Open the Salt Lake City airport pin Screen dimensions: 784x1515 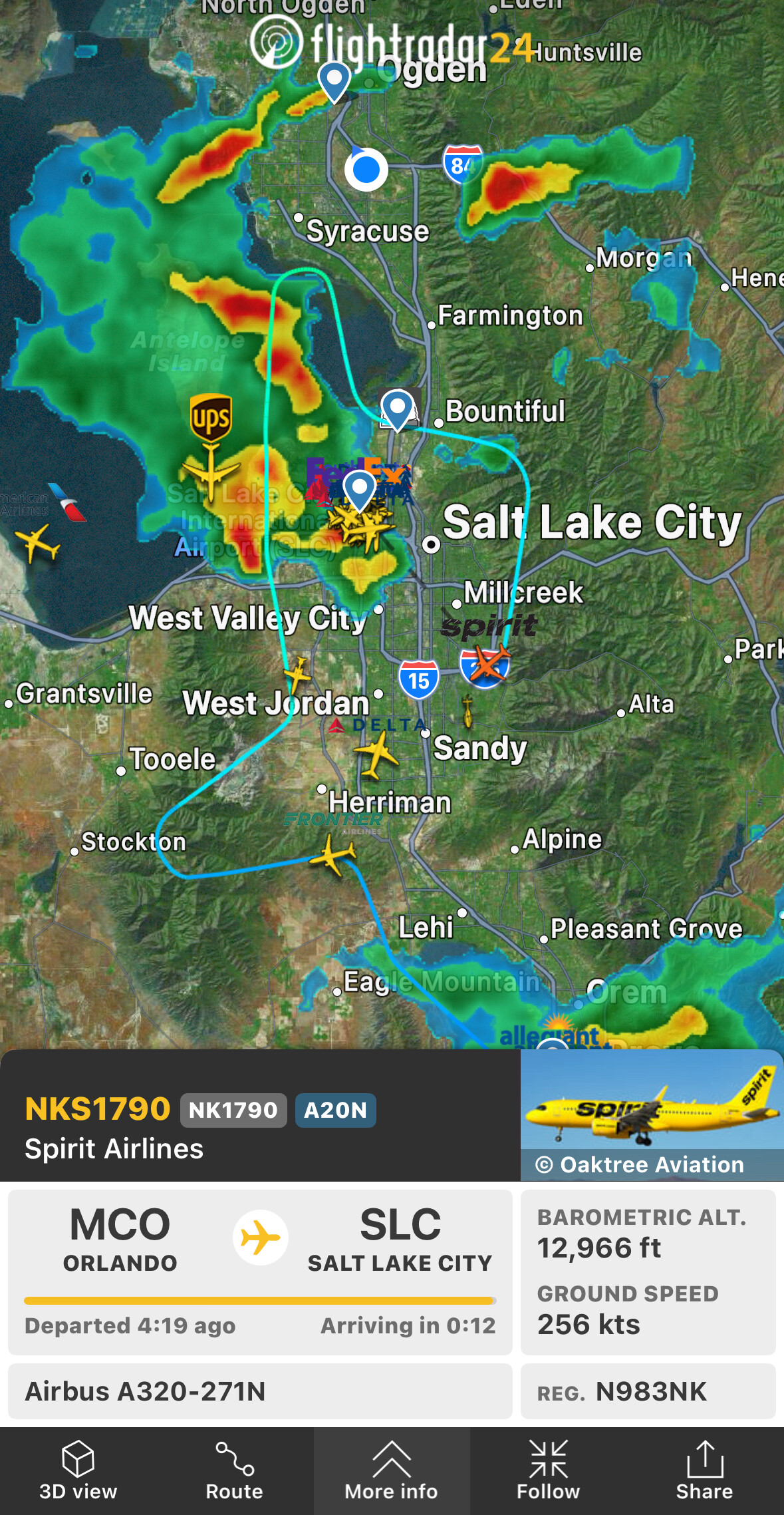click(359, 489)
